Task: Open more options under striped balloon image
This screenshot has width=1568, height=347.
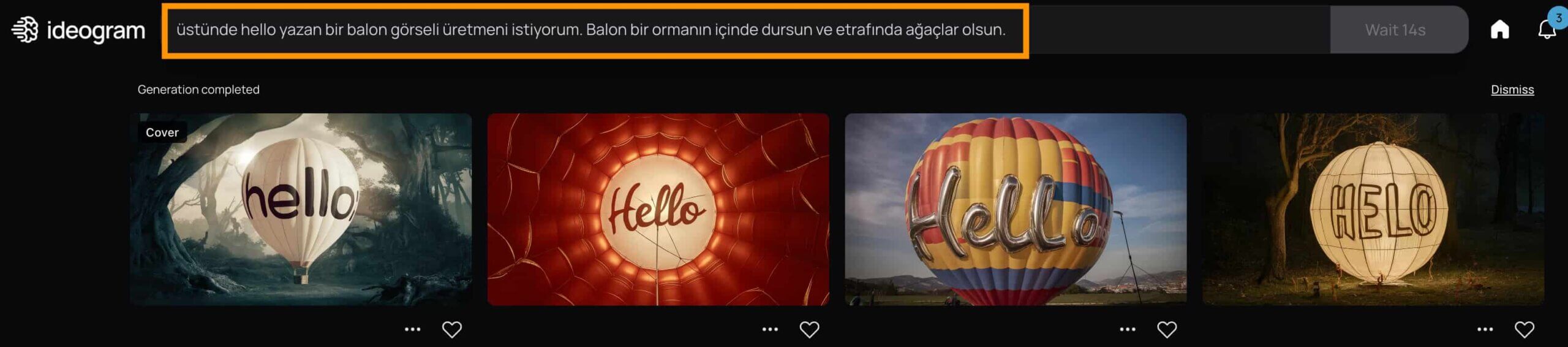Action: coord(1127,330)
